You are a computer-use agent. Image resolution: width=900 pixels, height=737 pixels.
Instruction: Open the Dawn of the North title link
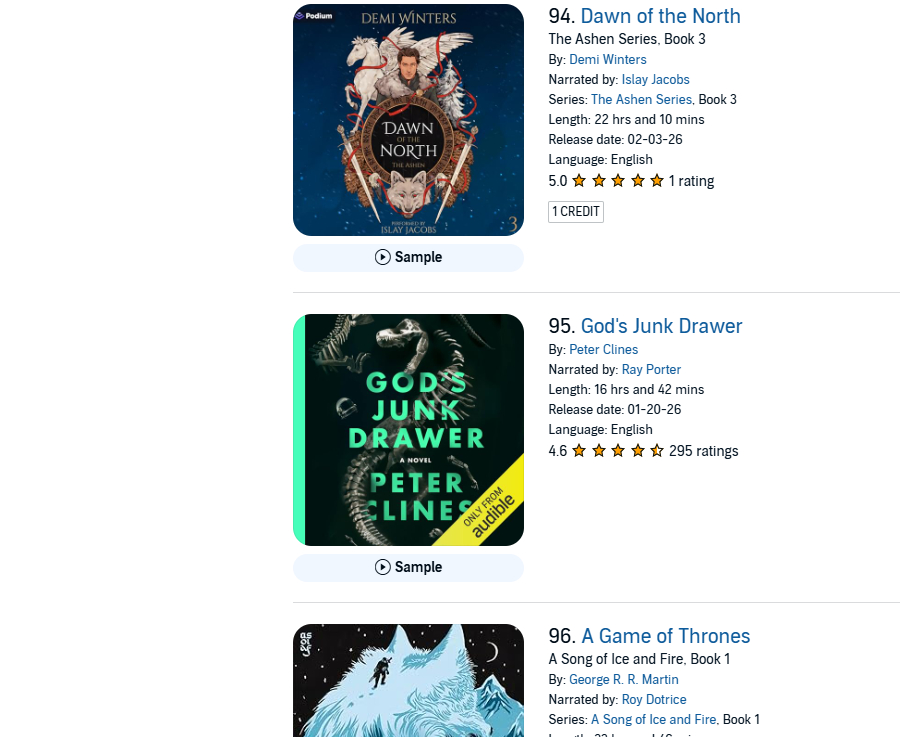click(660, 16)
